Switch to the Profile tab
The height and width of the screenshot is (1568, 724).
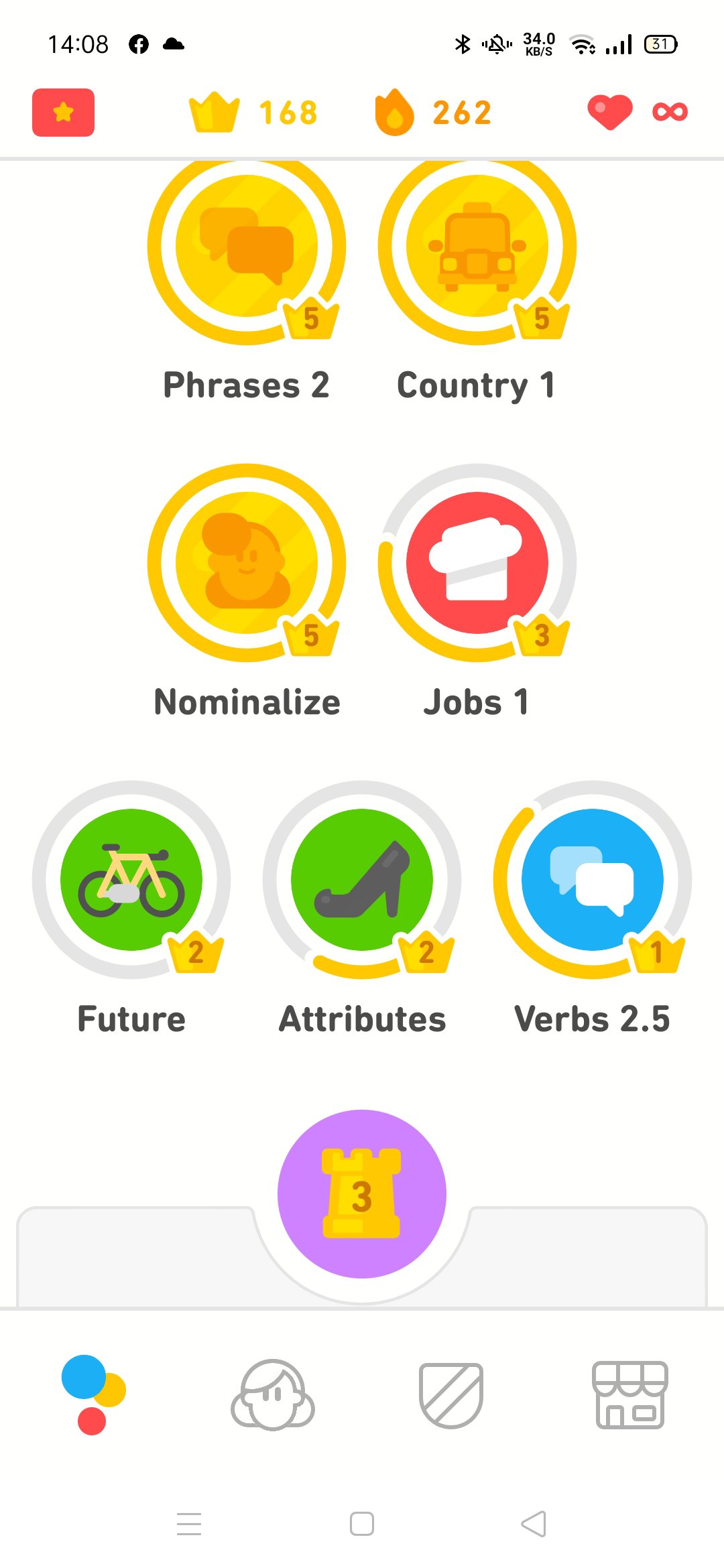(x=272, y=1395)
